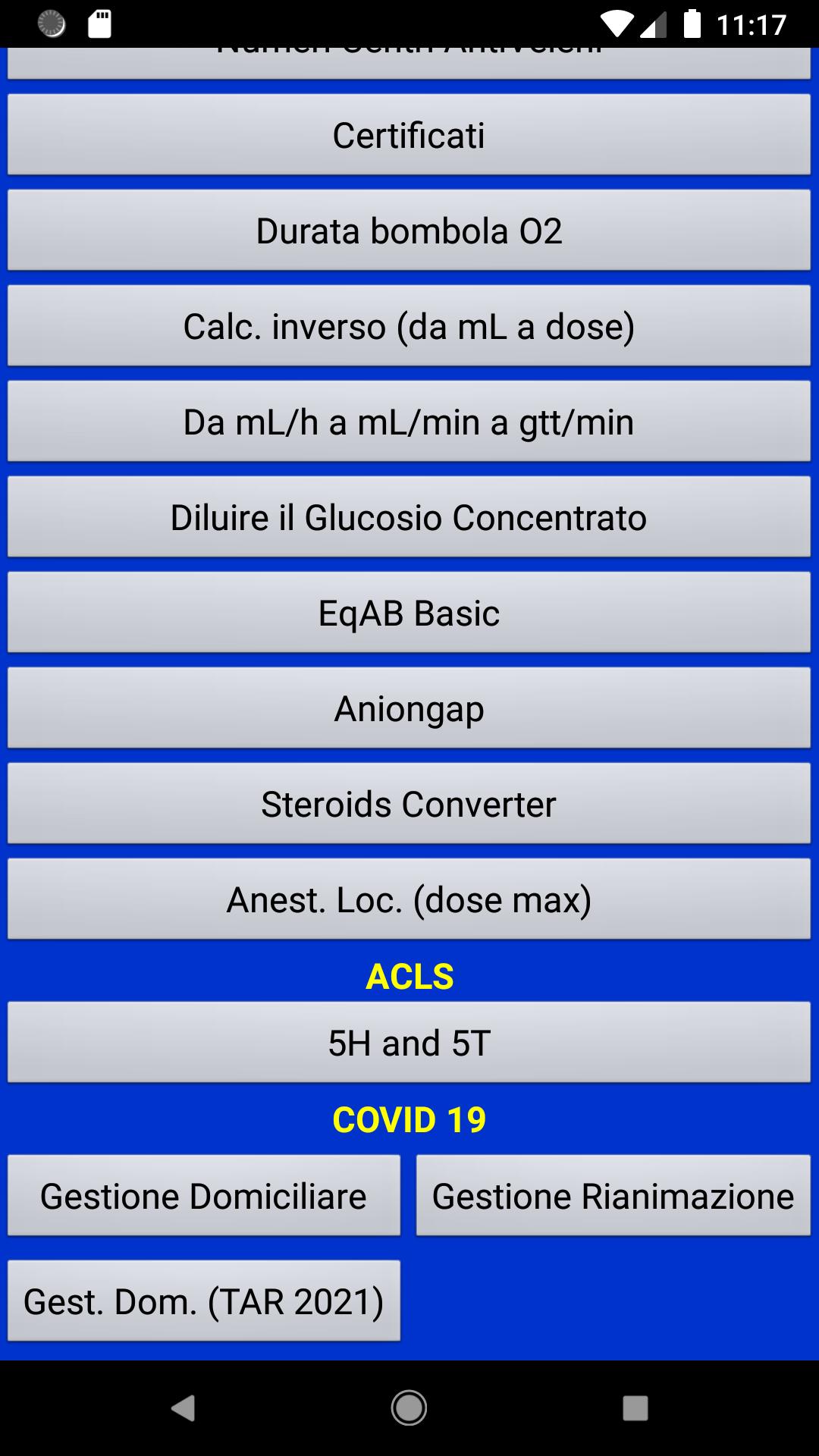The height and width of the screenshot is (1456, 819).
Task: Tap the system home button
Action: (409, 1408)
